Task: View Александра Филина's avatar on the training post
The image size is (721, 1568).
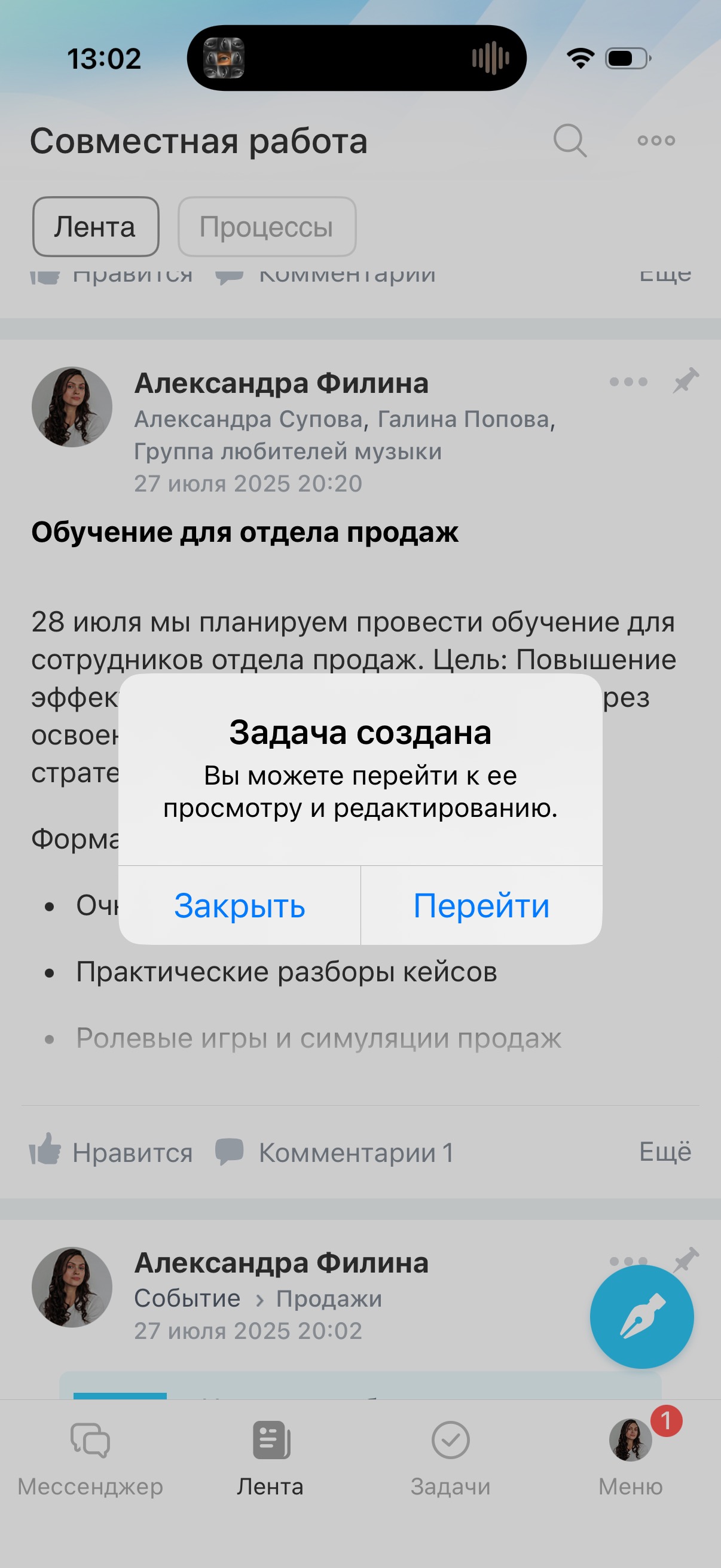Action: pos(72,407)
